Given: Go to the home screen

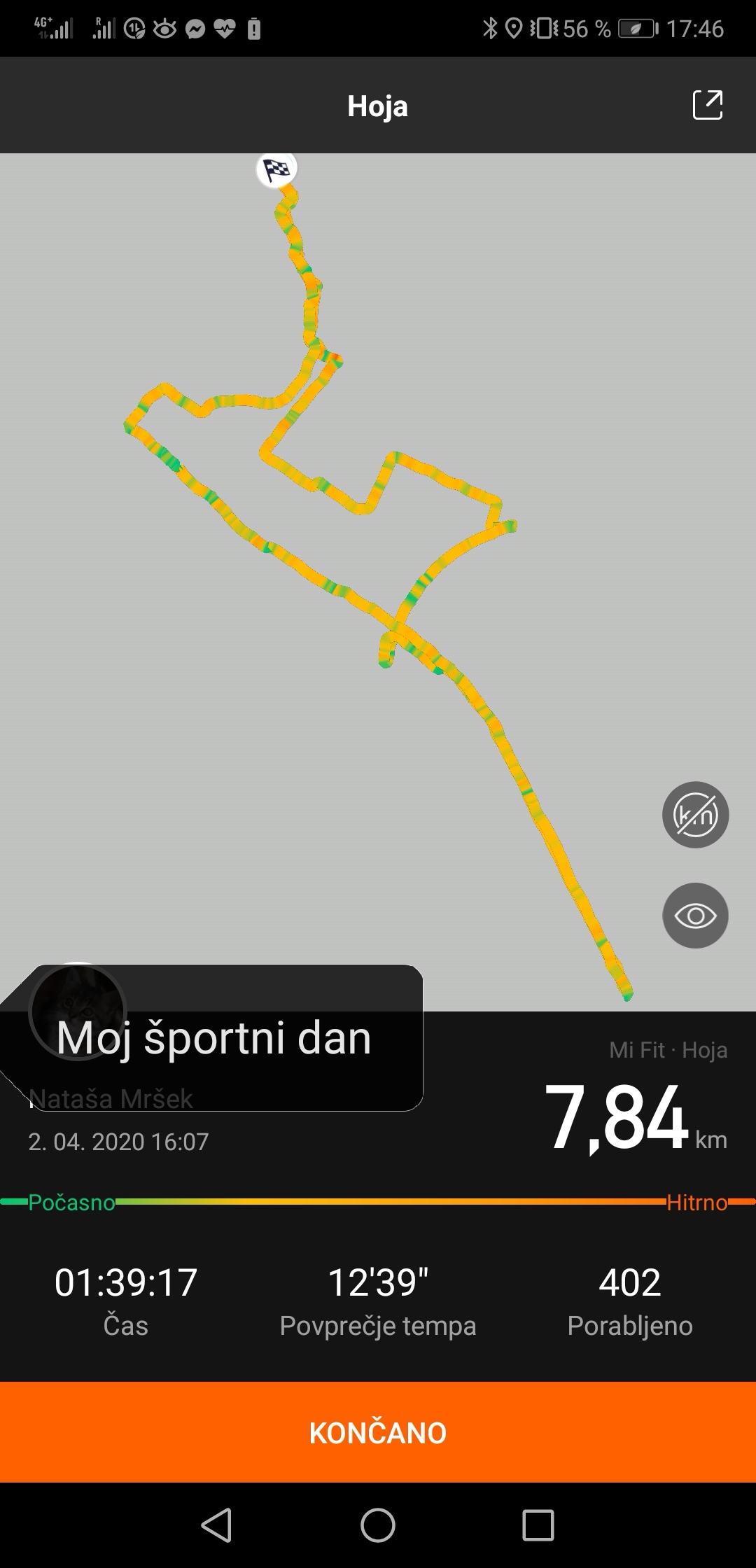Looking at the screenshot, I should [378, 1525].
